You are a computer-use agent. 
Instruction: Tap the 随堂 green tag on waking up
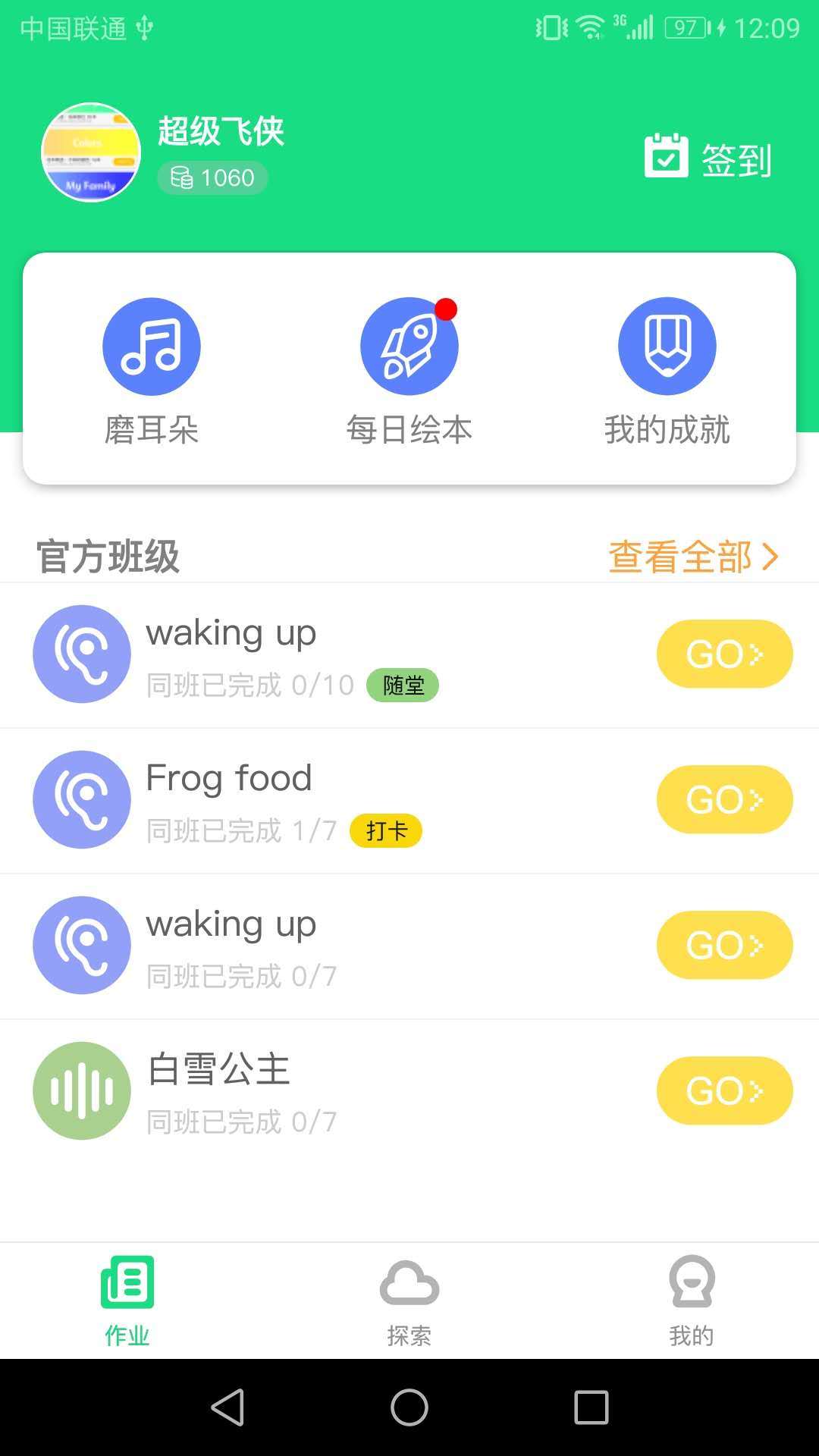403,685
